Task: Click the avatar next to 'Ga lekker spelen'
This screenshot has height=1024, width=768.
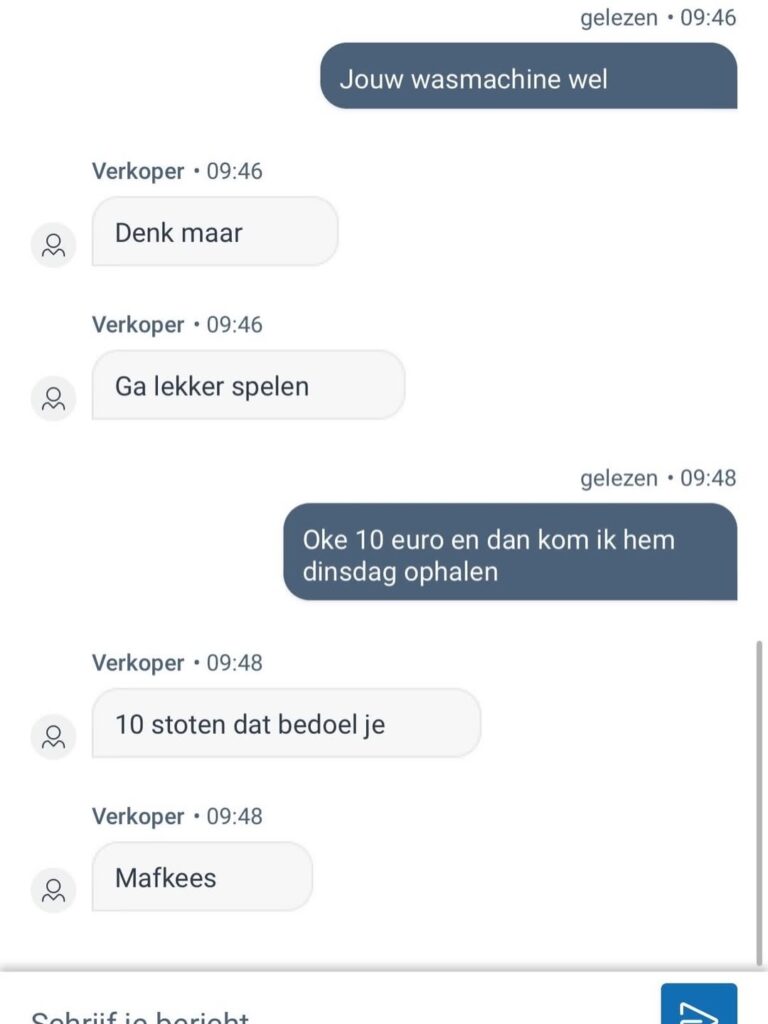Action: 53,397
